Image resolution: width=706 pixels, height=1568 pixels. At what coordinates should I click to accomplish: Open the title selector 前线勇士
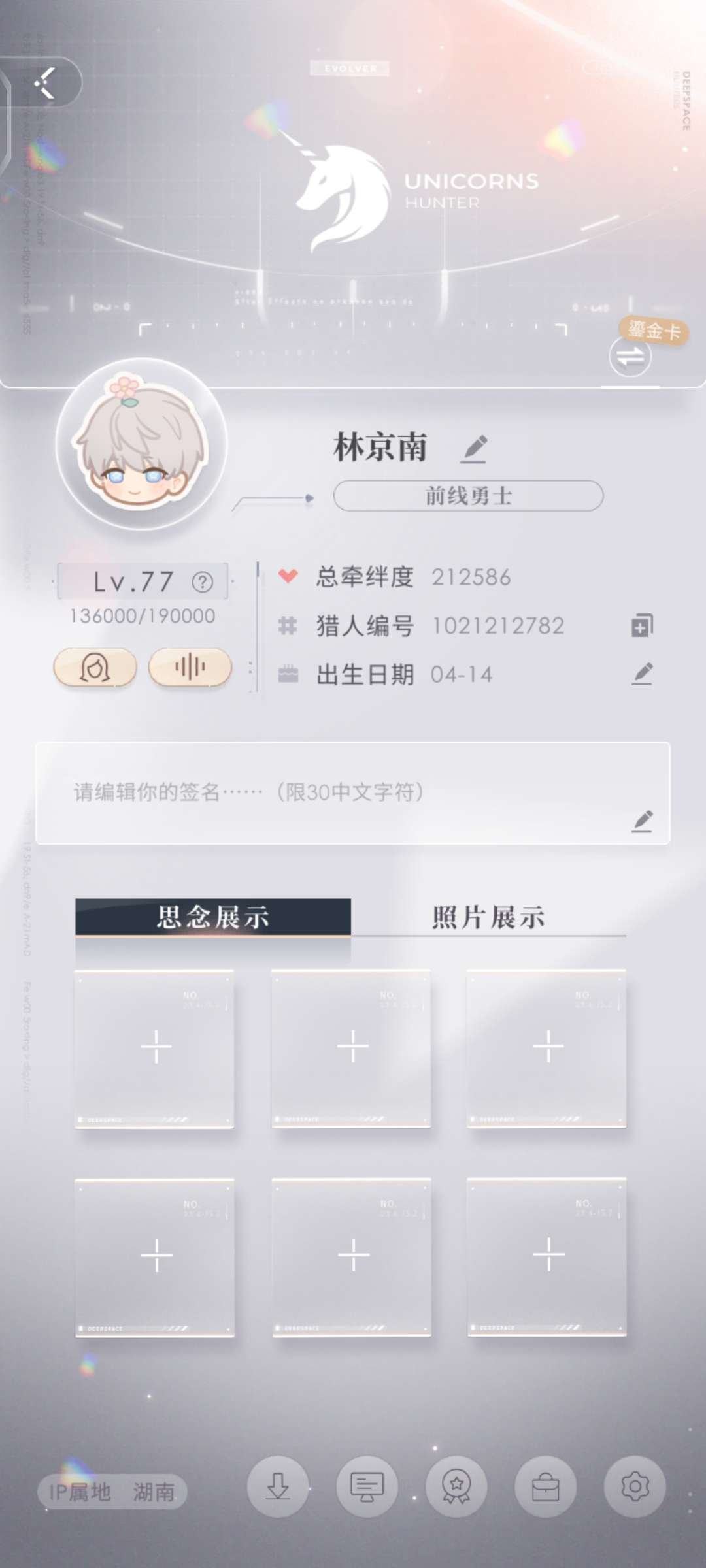click(x=467, y=496)
